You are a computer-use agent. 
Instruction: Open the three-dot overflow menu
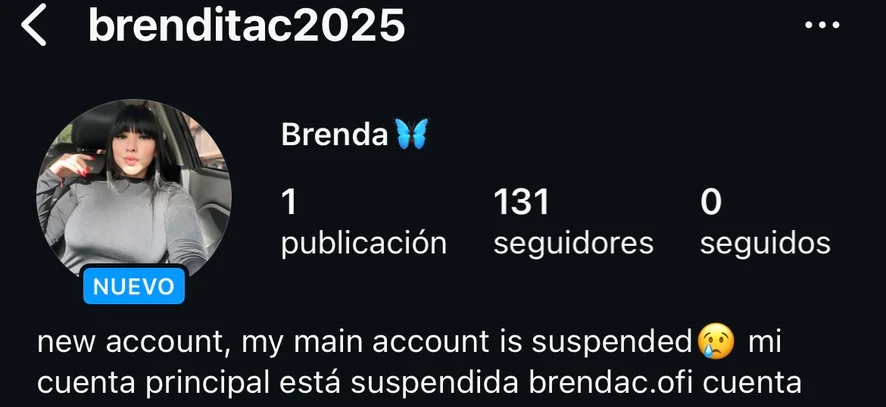821,27
